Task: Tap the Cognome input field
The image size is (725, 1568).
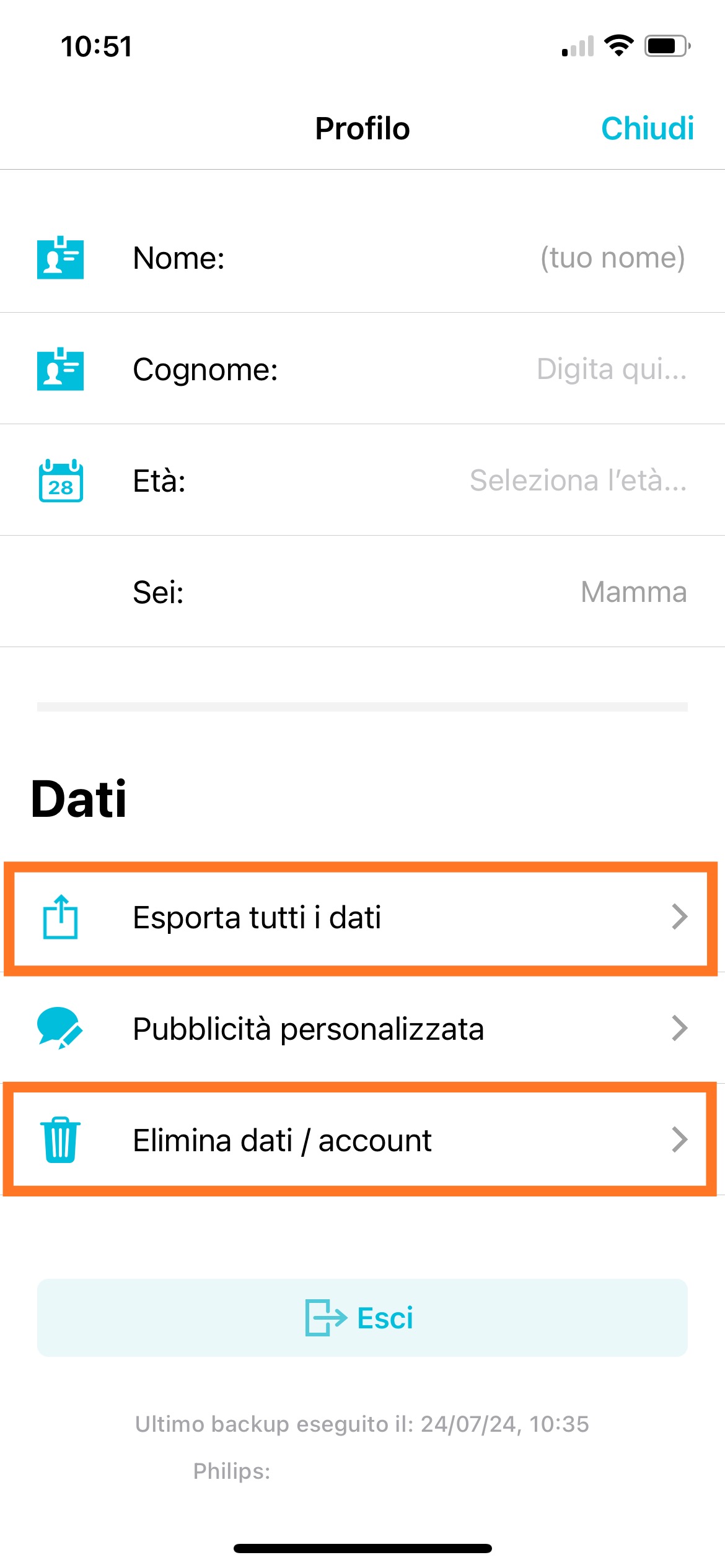Action: click(611, 369)
